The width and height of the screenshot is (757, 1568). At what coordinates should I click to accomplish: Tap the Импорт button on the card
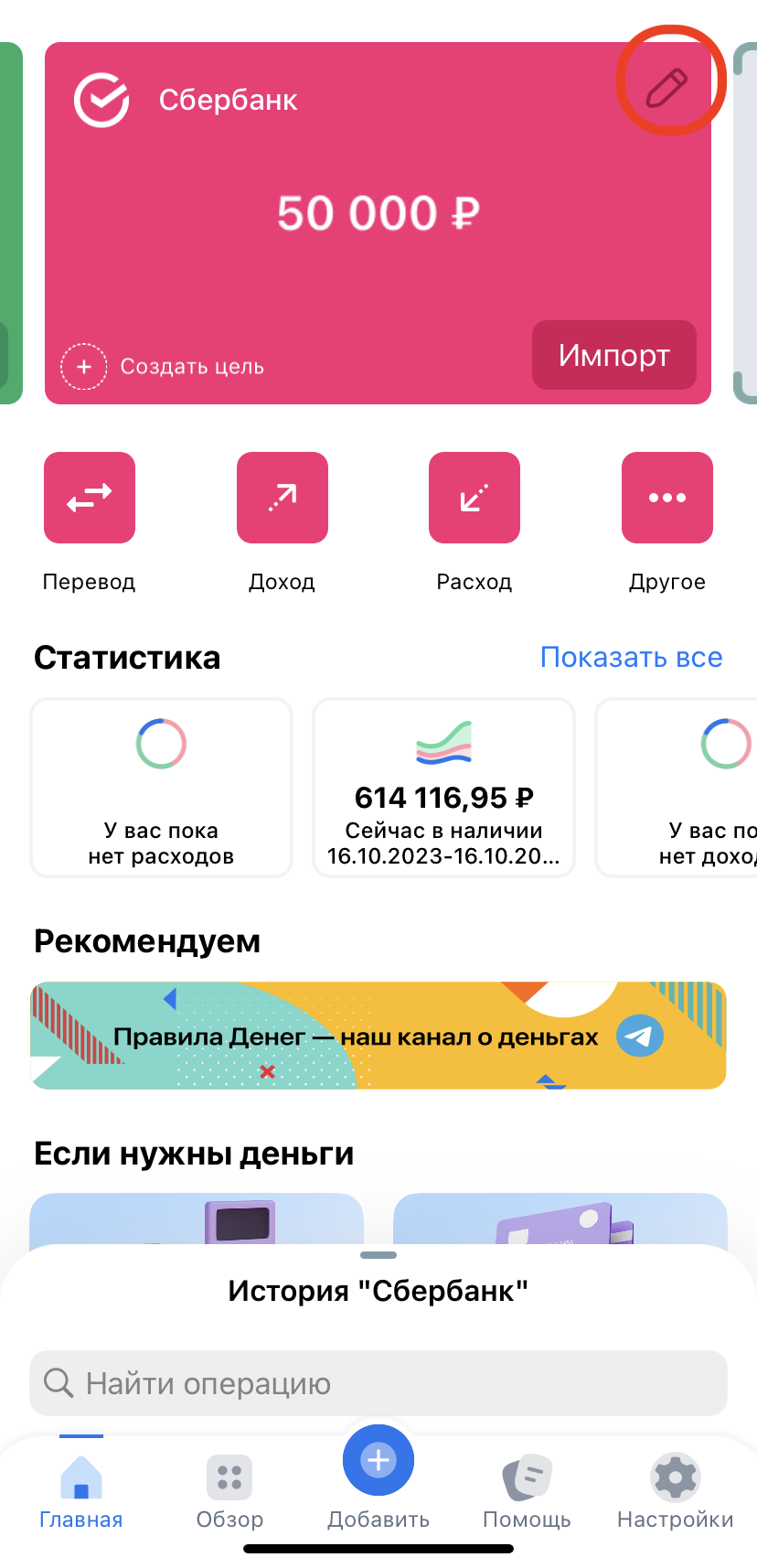coord(613,355)
